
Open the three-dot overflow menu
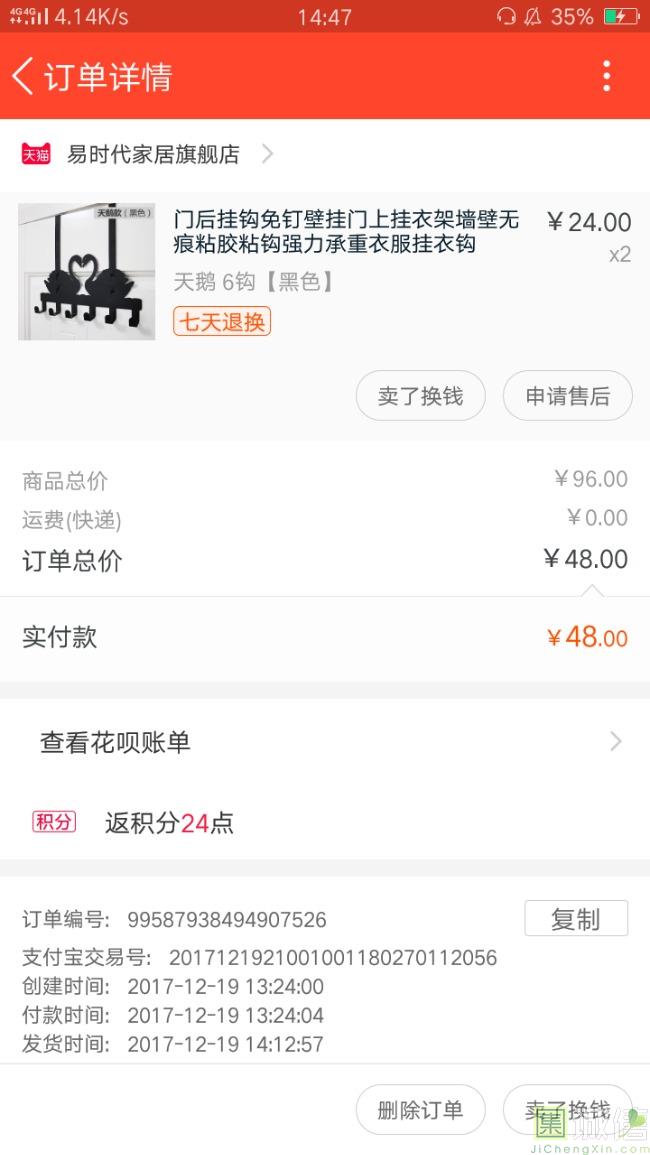607,76
